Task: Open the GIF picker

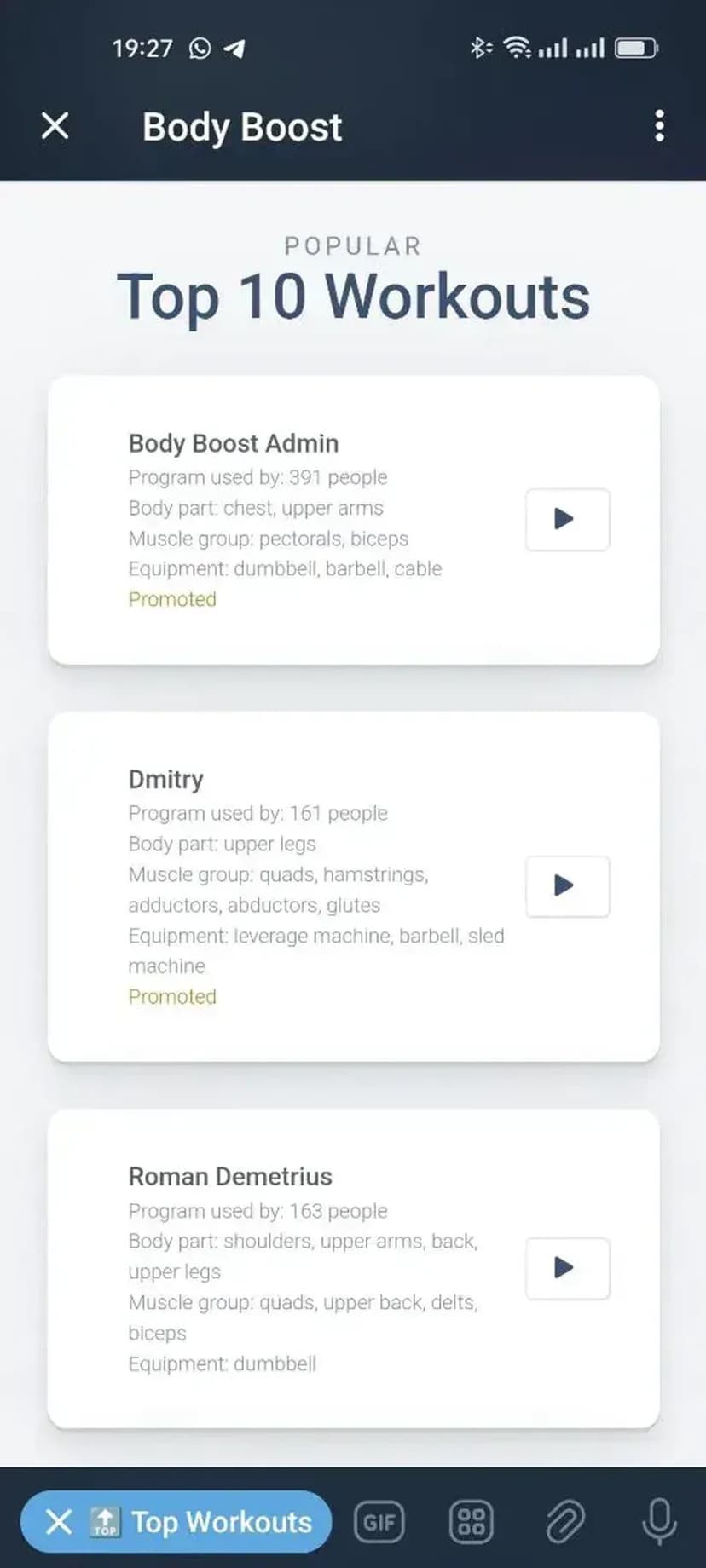Action: (x=379, y=1521)
